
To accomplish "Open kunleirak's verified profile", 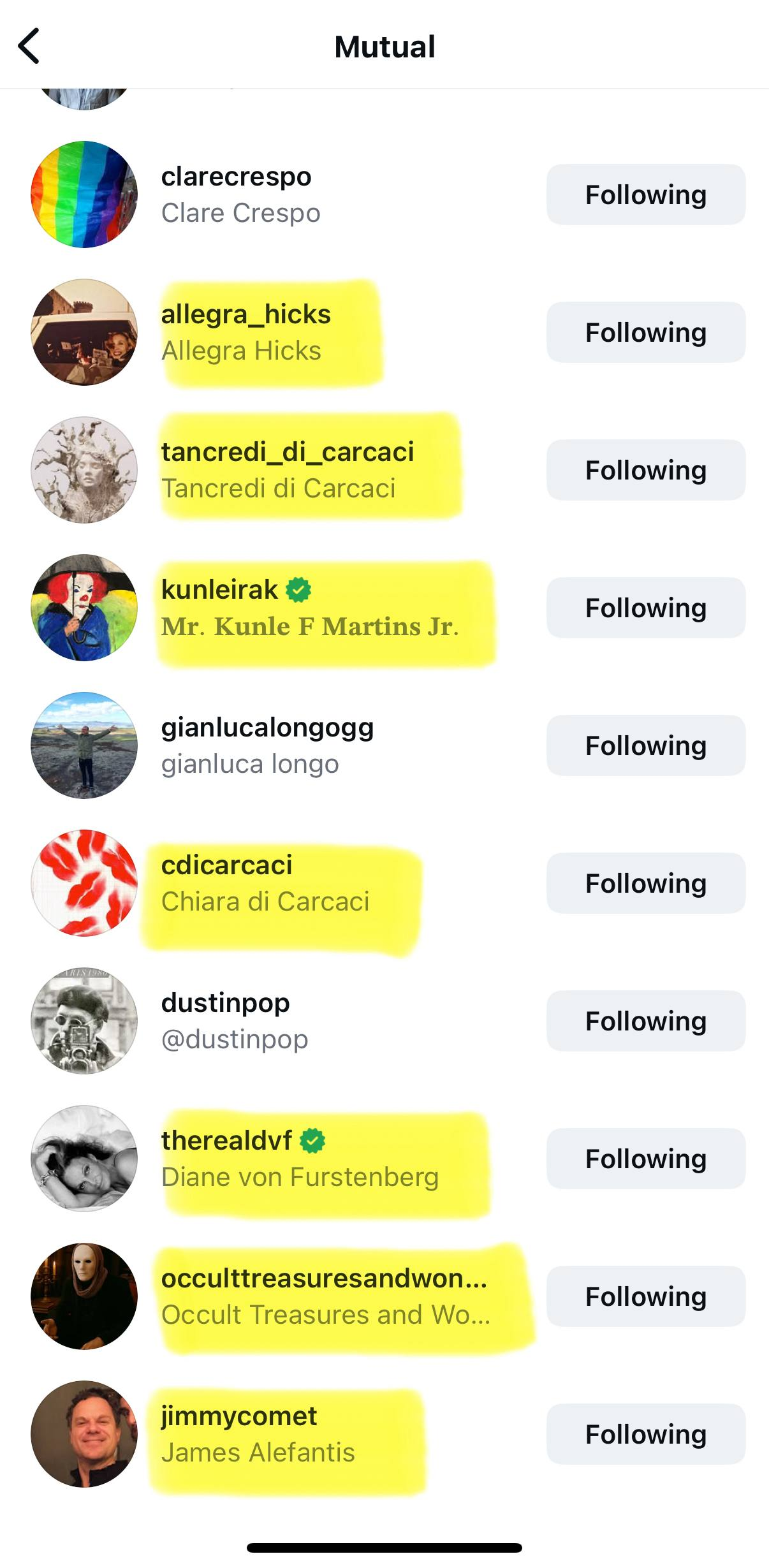I will point(220,590).
